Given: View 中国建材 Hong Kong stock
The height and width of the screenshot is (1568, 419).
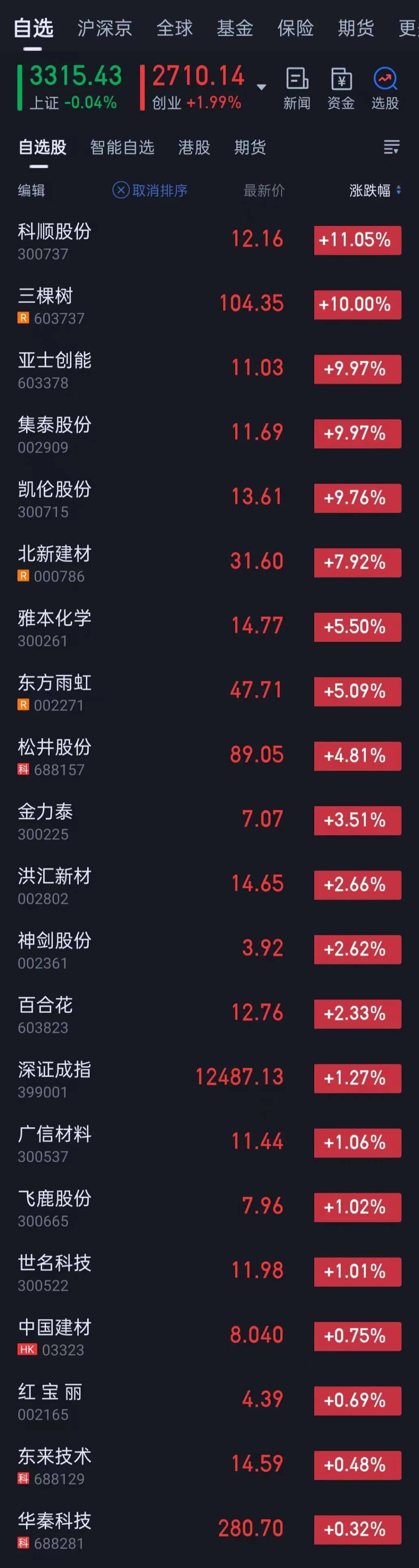Looking at the screenshot, I should 55,1336.
